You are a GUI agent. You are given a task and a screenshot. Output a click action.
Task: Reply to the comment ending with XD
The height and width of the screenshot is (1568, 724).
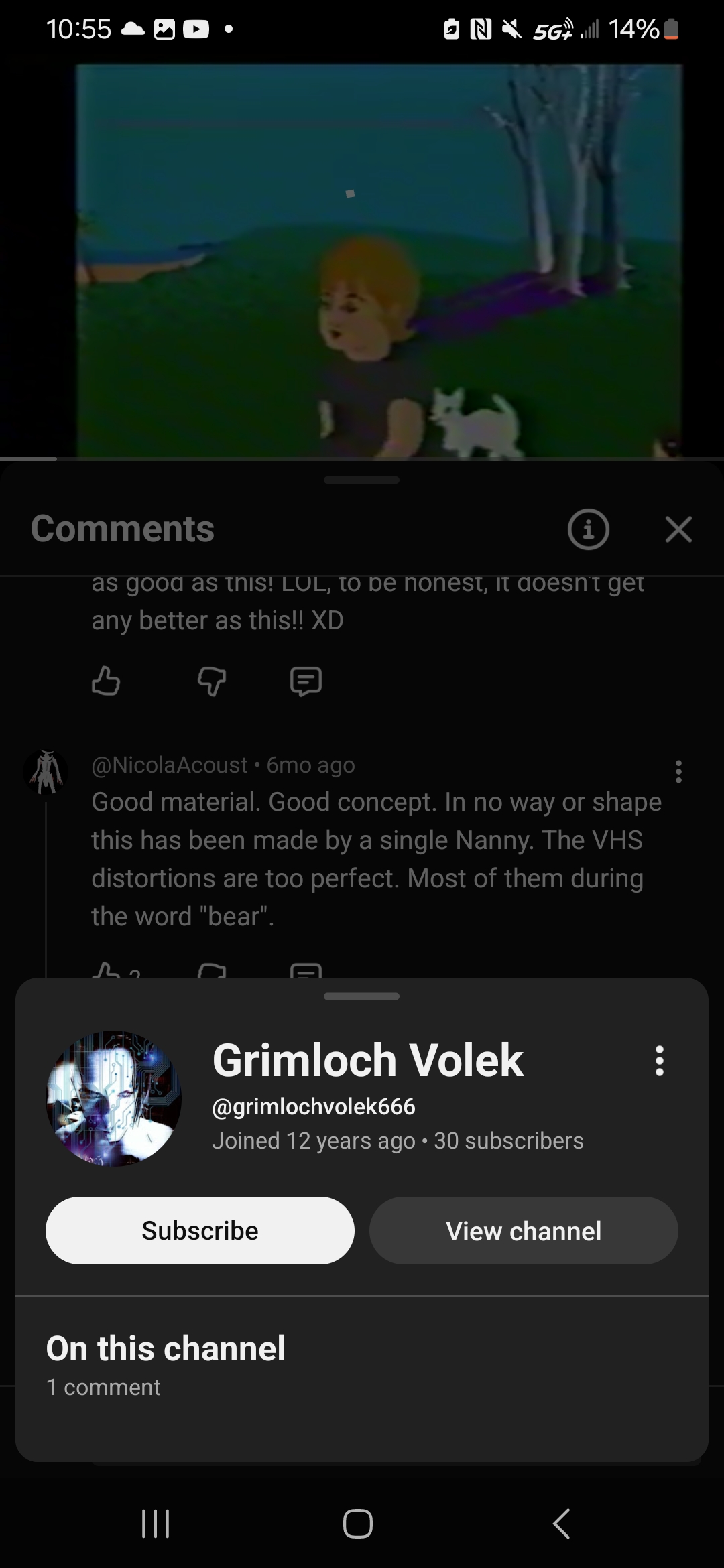[x=306, y=681]
